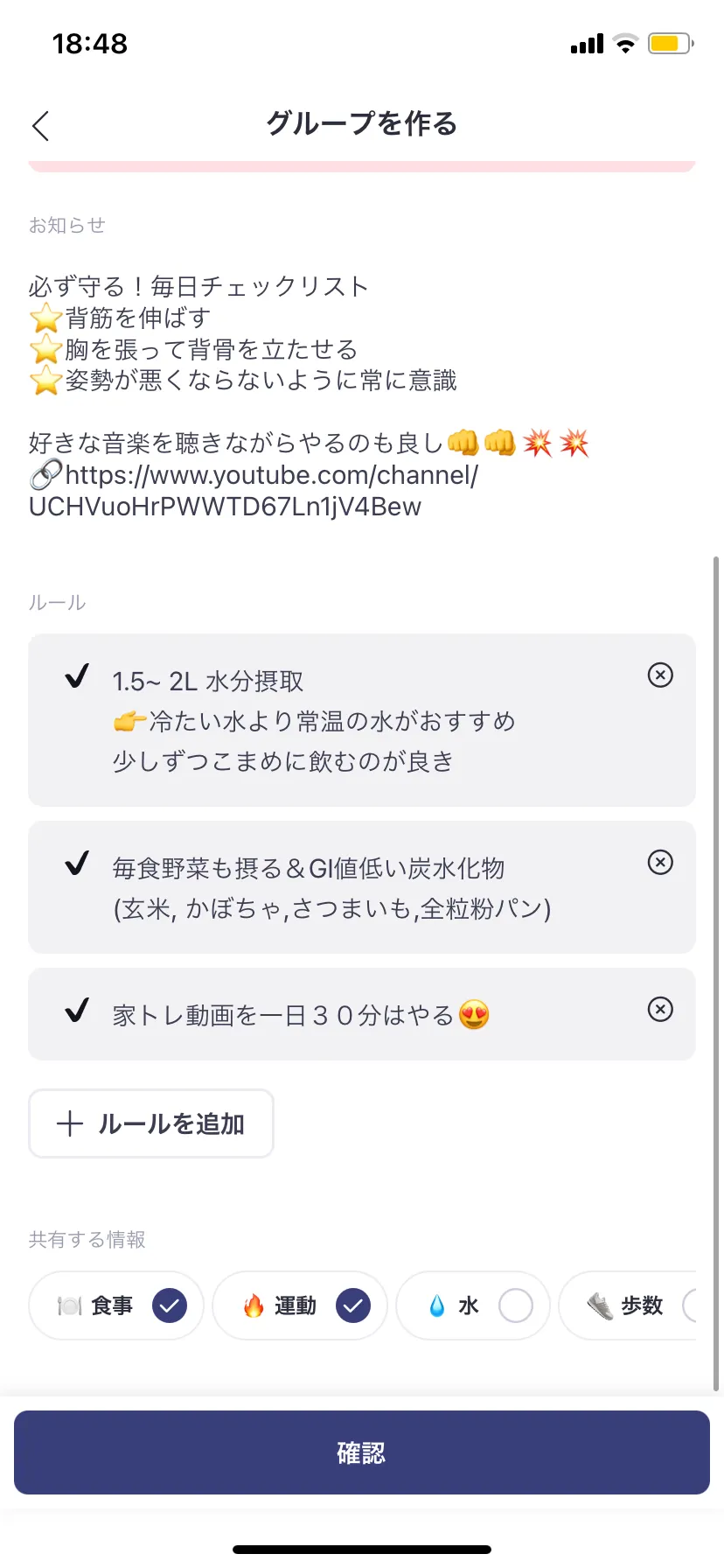Edit the 1.5~2L 水分摂取 rule text

coord(315,721)
